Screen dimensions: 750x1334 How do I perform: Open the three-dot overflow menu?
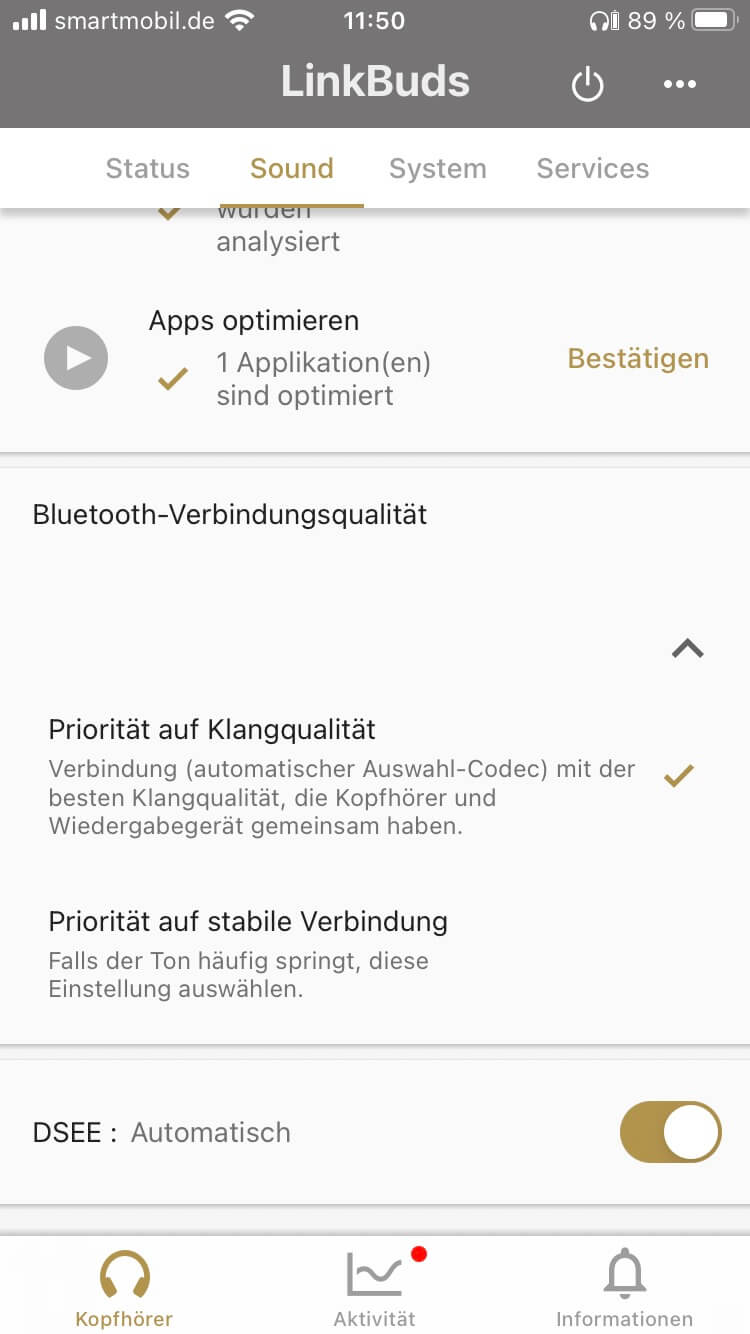tap(680, 84)
